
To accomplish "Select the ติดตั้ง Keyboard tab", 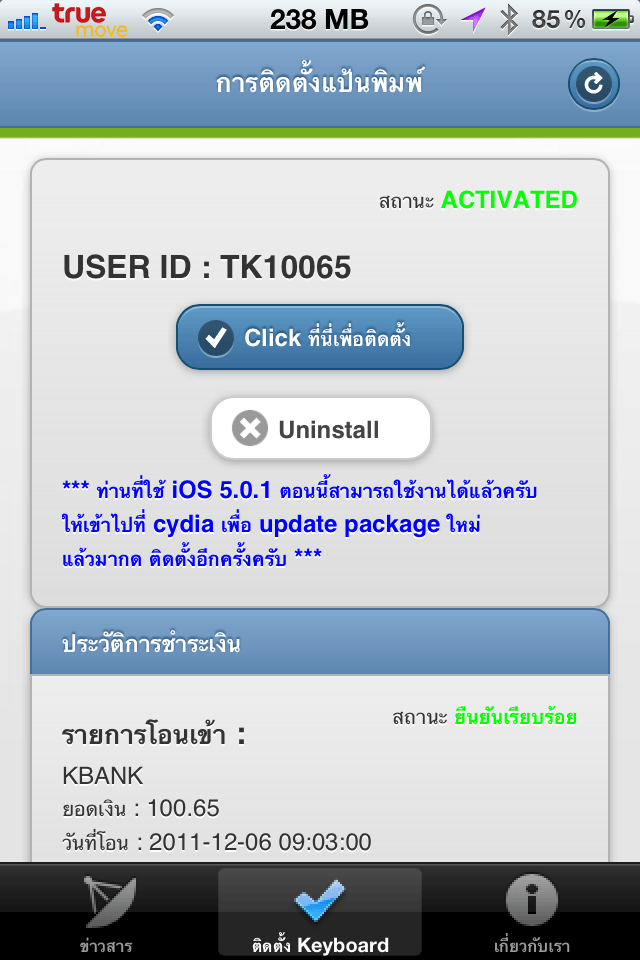I will click(320, 914).
